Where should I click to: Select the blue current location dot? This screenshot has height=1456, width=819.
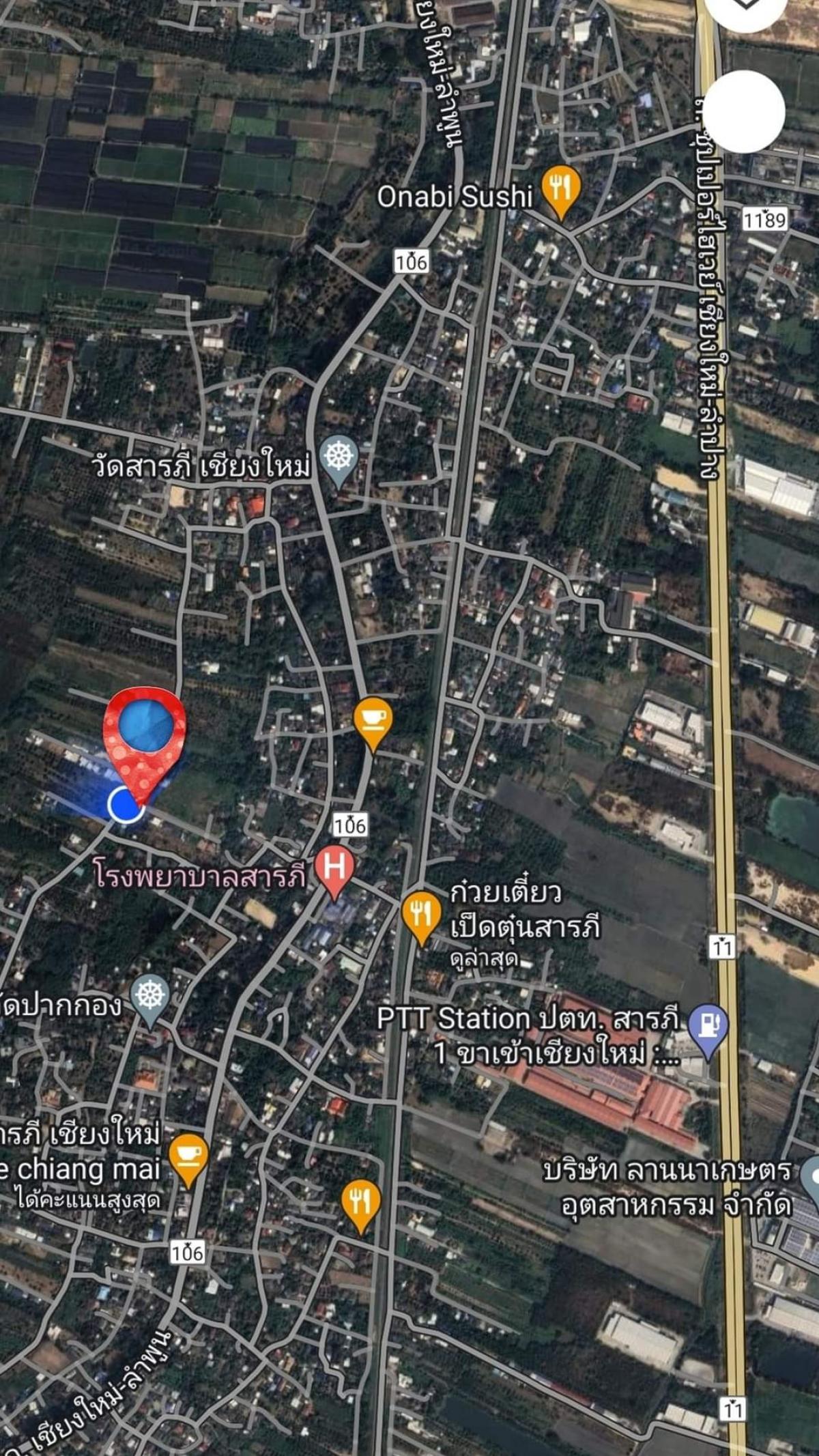pyautogui.click(x=126, y=805)
